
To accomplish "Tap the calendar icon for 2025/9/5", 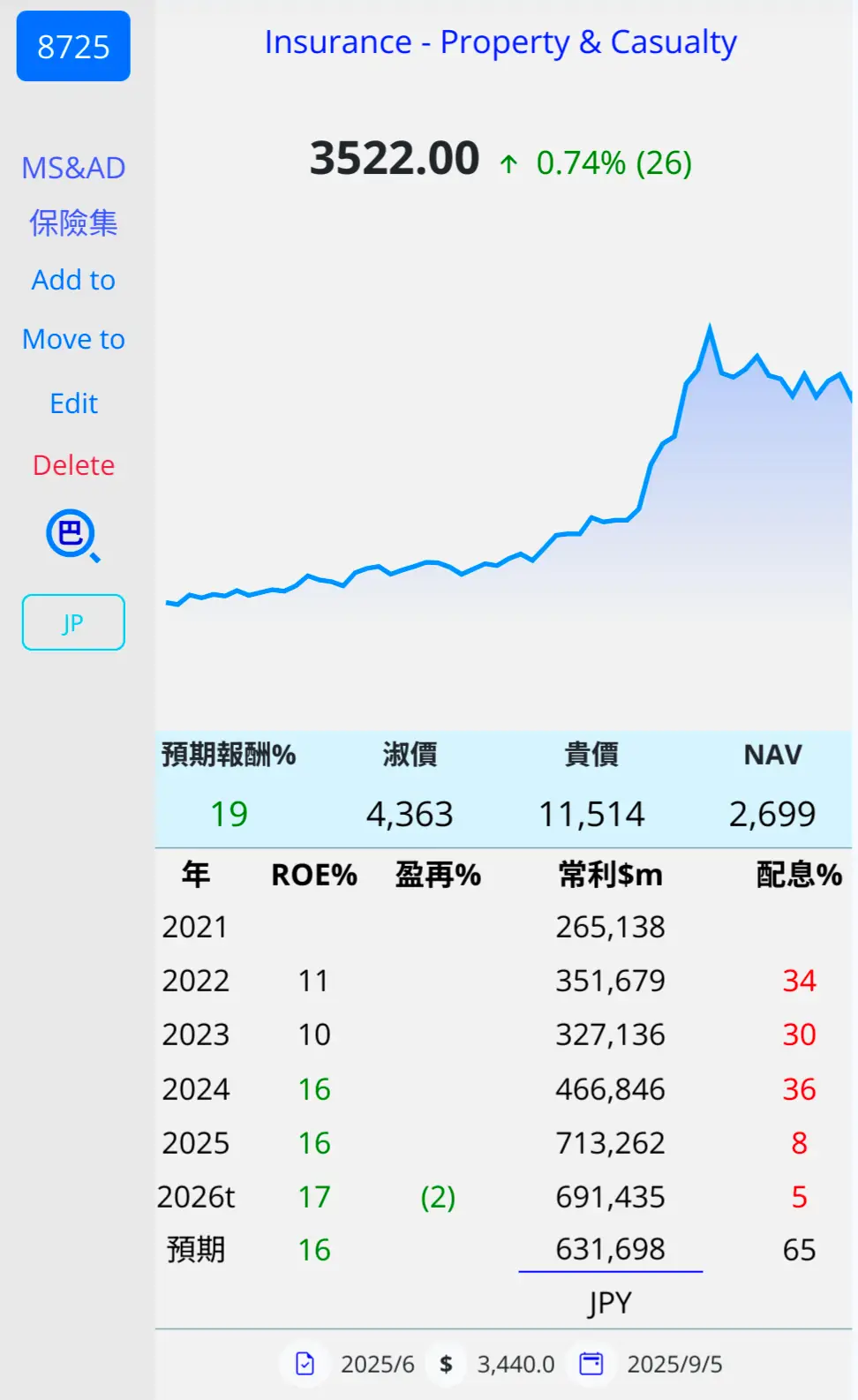I will [x=591, y=1364].
